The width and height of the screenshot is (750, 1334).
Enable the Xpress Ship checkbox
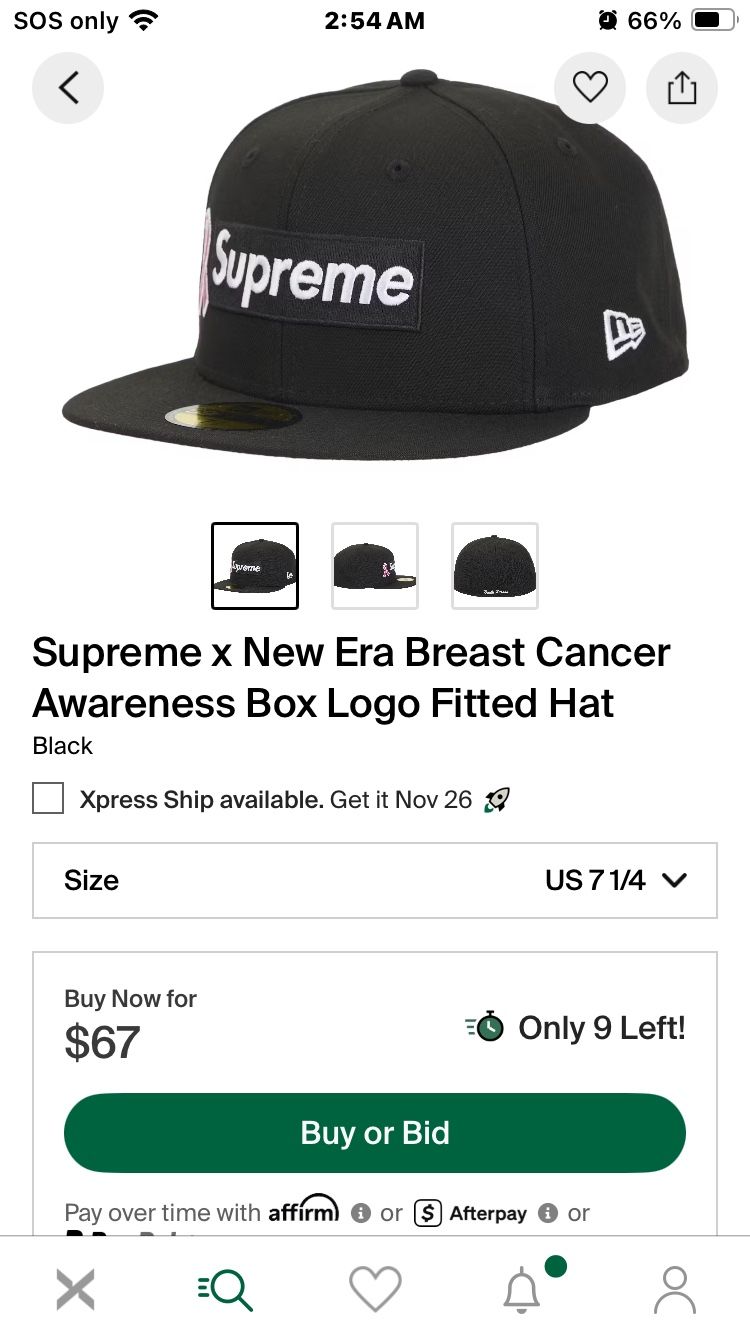47,799
